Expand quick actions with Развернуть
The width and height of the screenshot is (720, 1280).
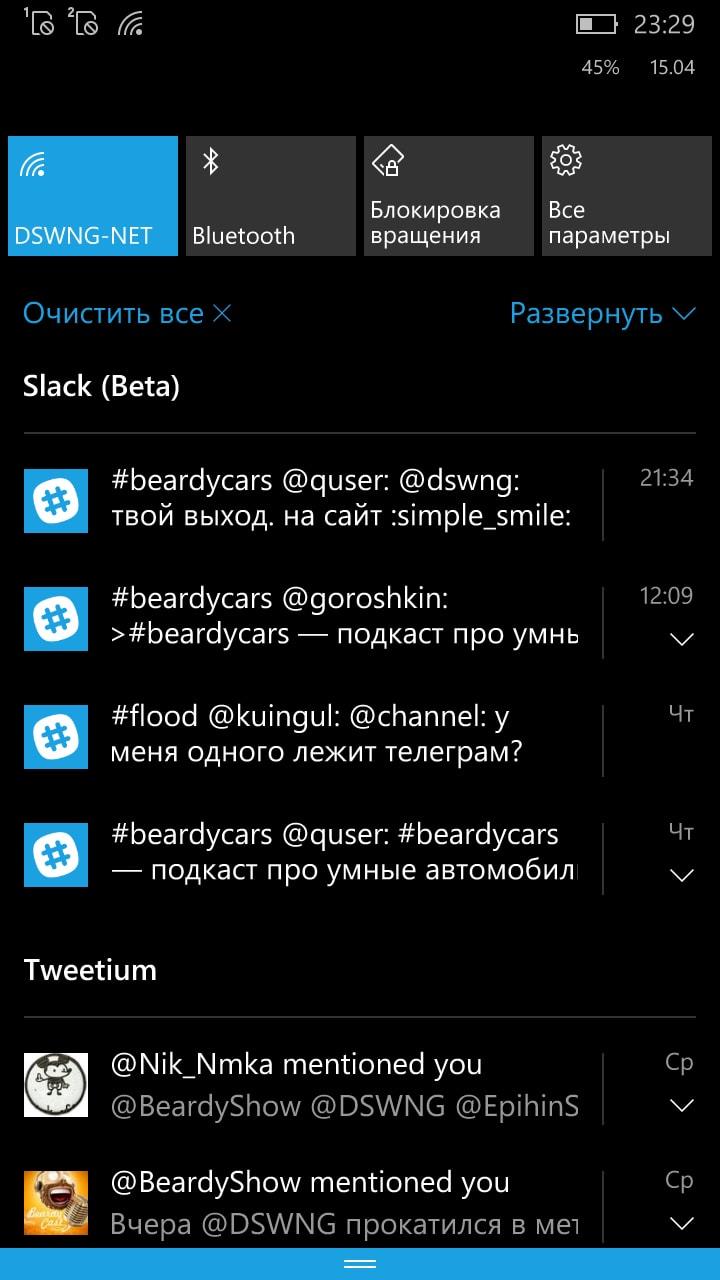point(602,314)
